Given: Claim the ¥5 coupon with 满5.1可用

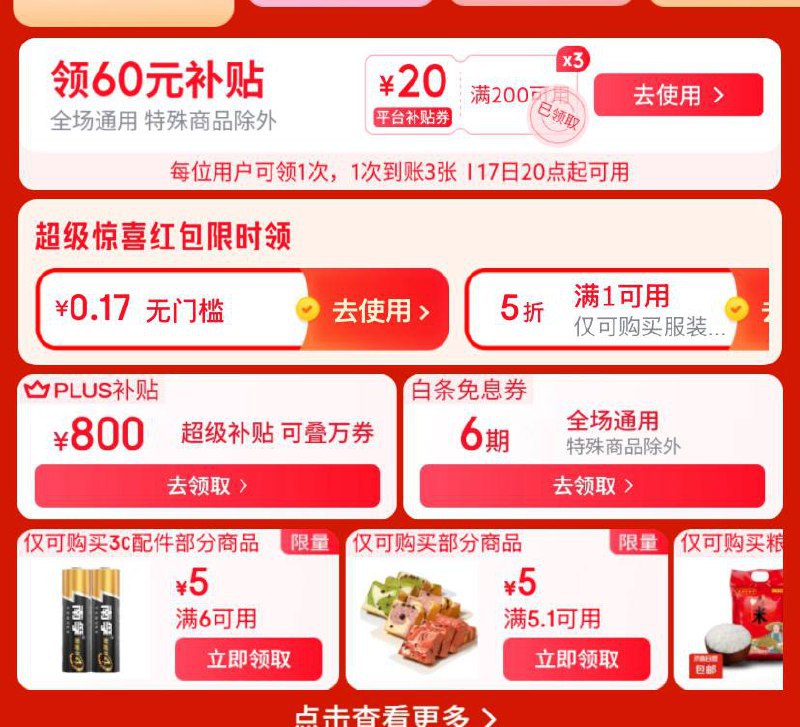Looking at the screenshot, I should coord(576,659).
